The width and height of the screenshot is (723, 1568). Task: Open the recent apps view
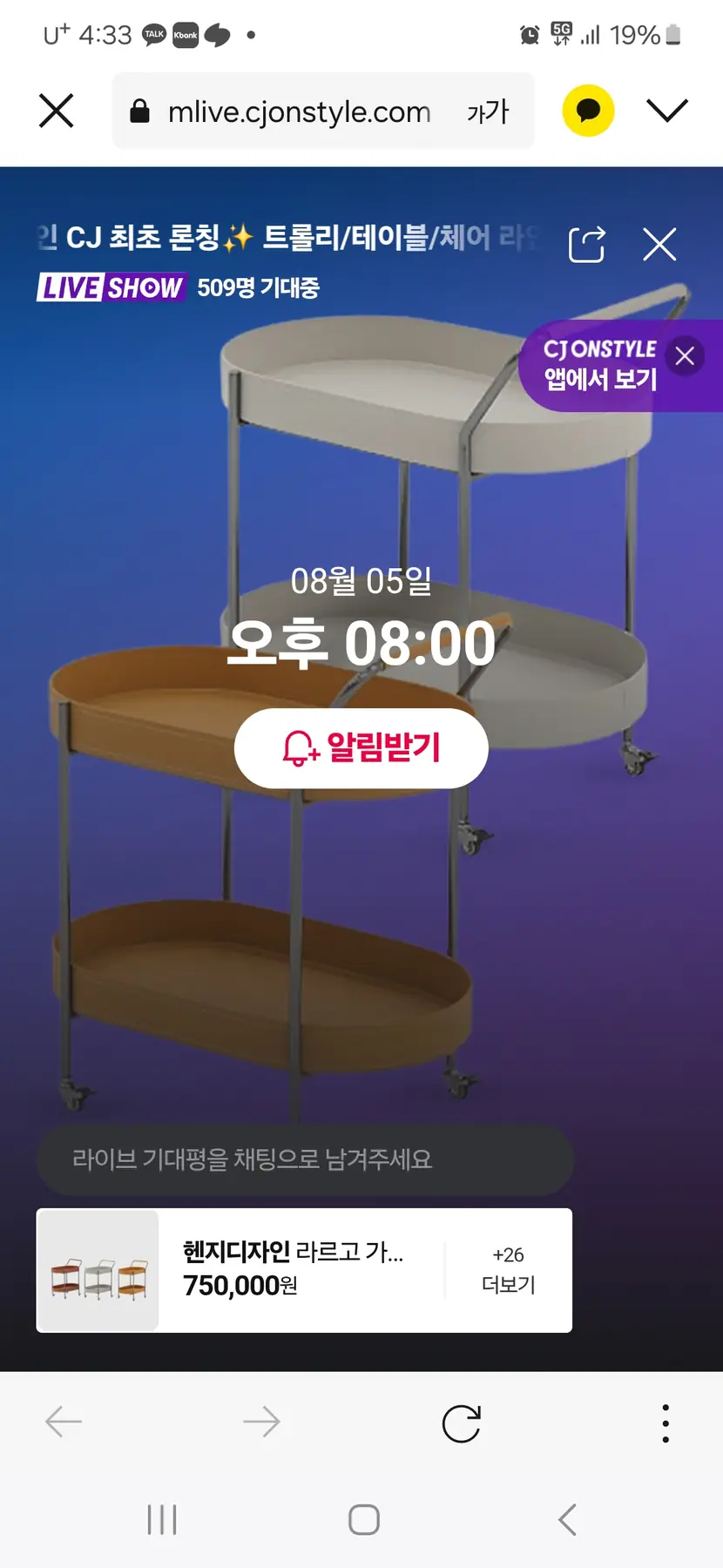tap(162, 1520)
